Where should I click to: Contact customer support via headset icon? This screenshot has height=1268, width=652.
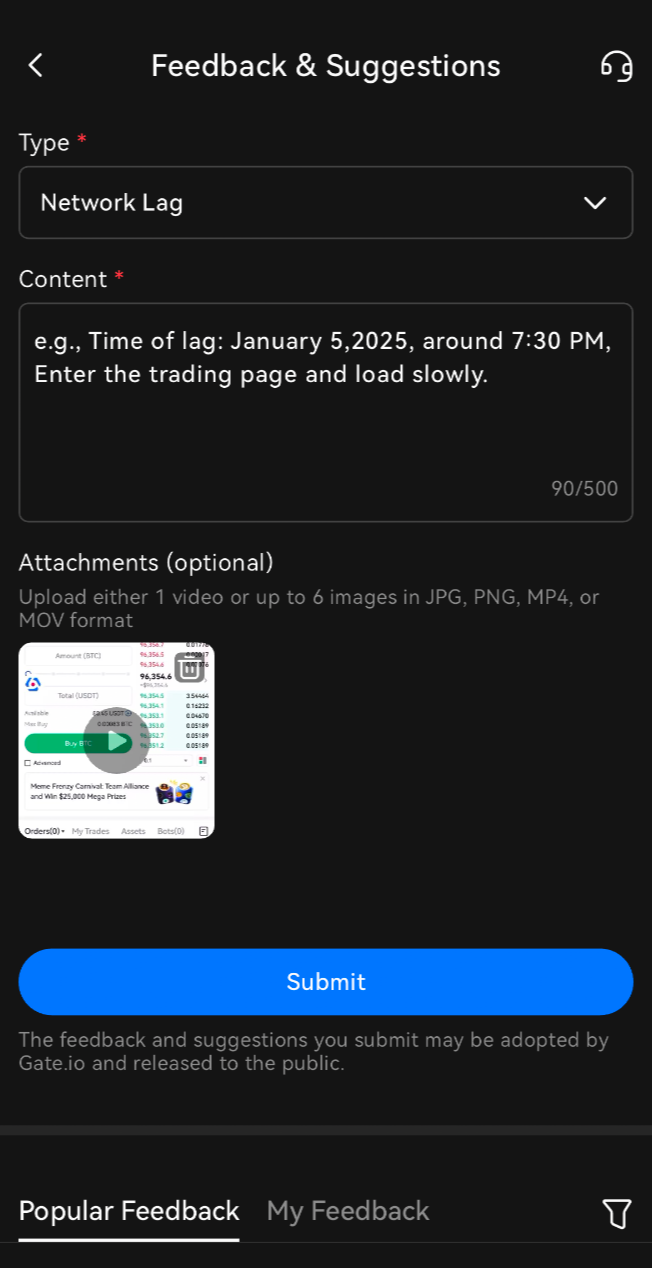[x=616, y=66]
